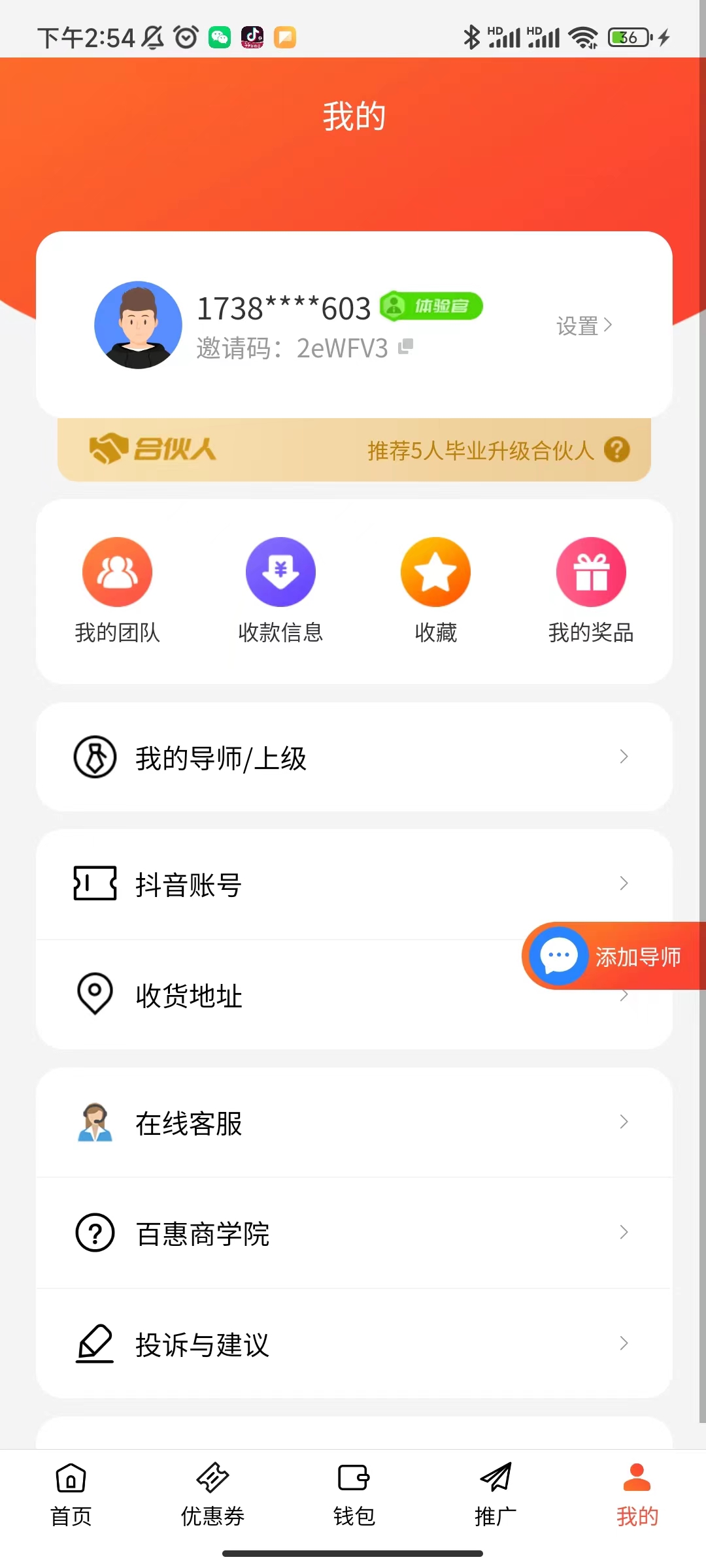Viewport: 706px width, 1568px height.
Task: Open 我的团队 via the team icon
Action: click(x=118, y=571)
